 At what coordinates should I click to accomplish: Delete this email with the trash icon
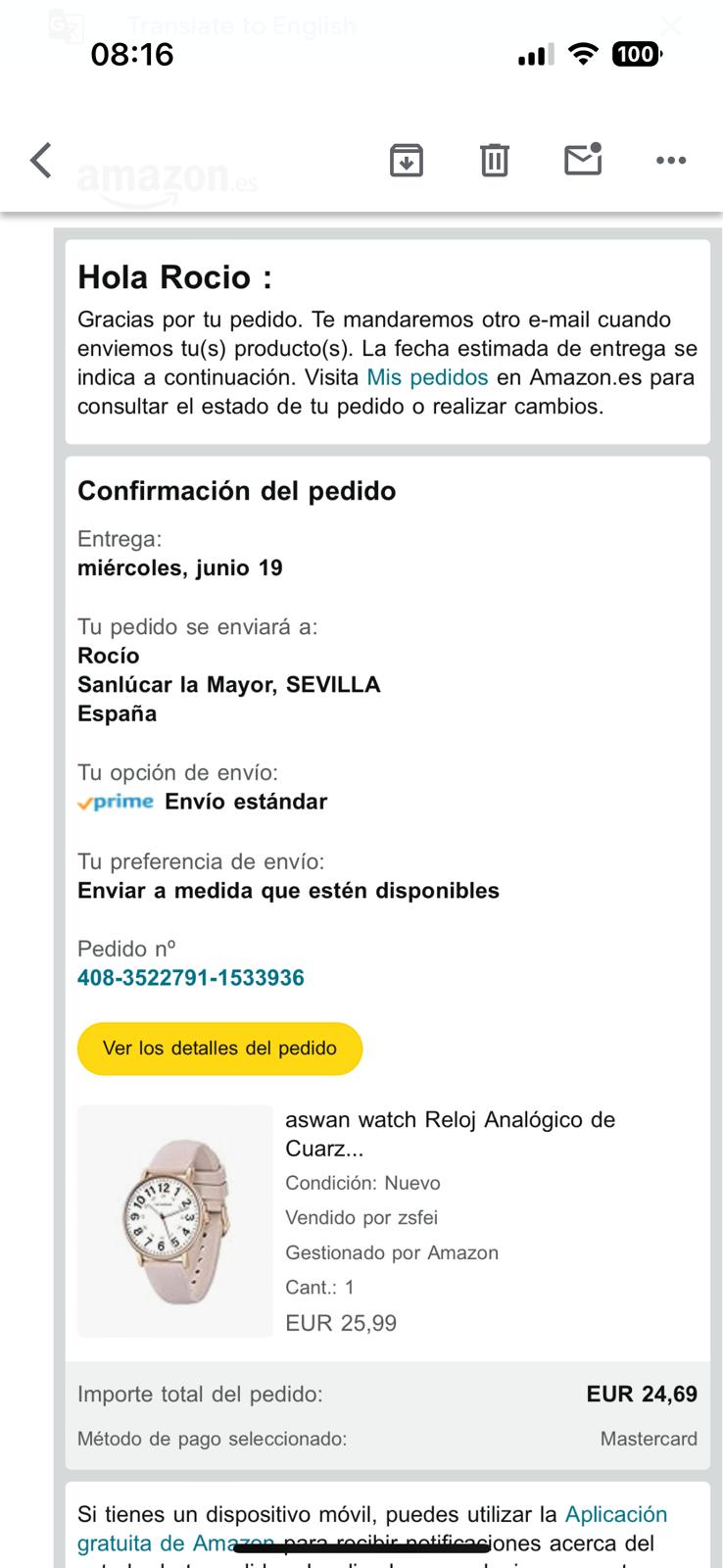[494, 160]
